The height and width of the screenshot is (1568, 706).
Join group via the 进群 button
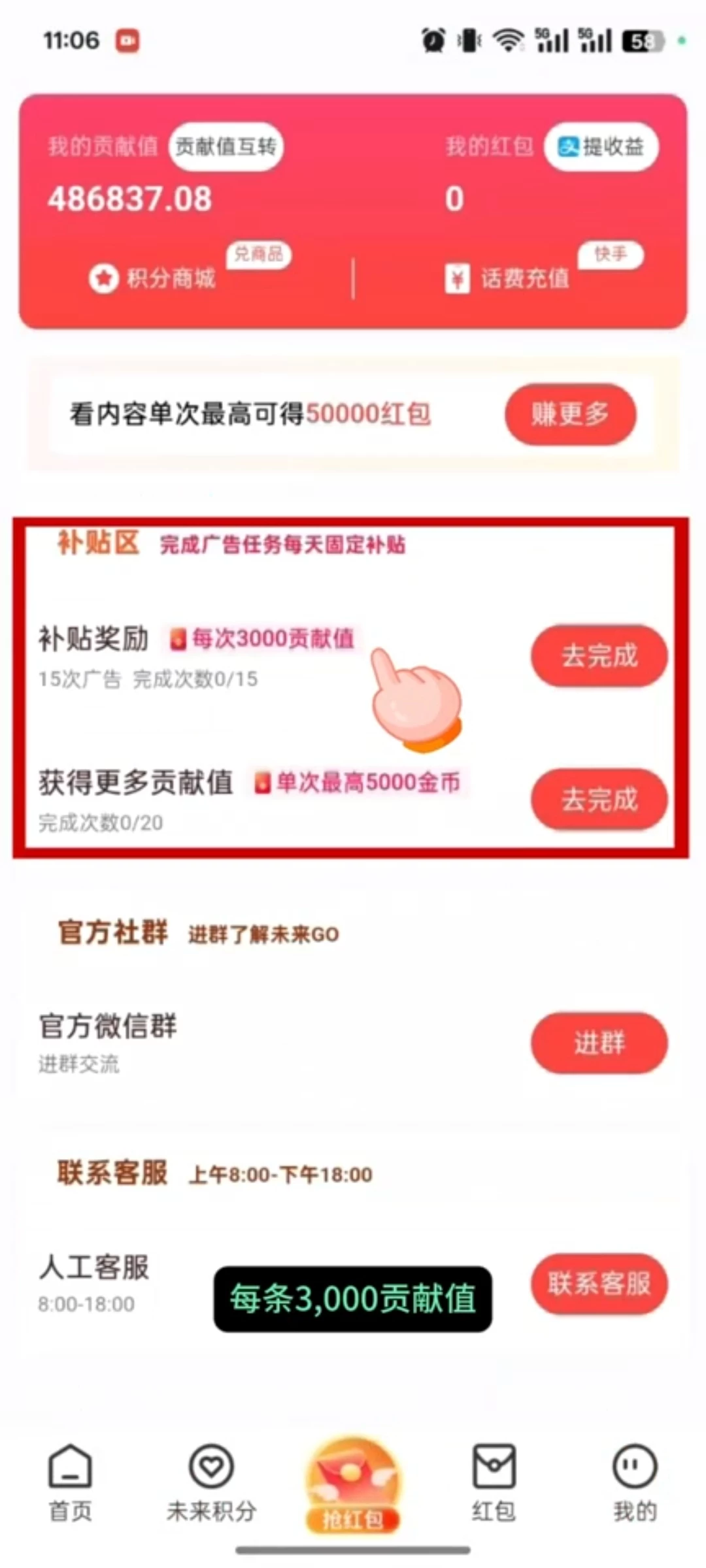599,1043
